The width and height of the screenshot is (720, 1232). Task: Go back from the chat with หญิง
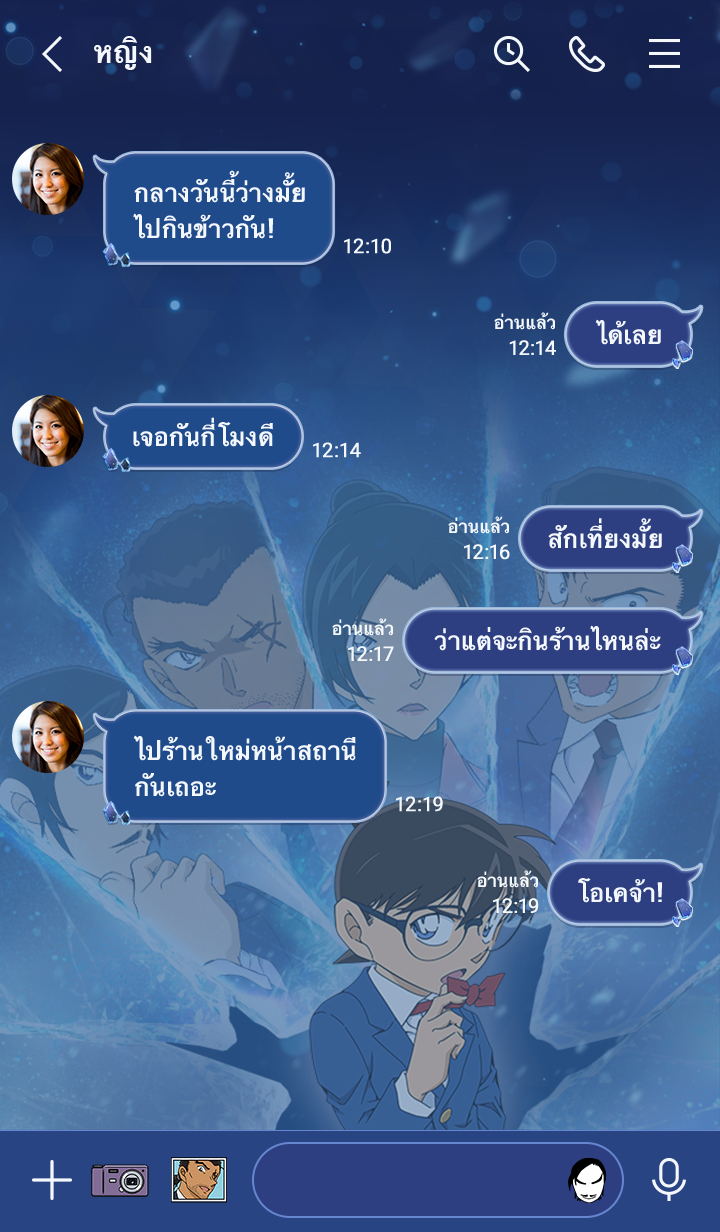click(52, 54)
